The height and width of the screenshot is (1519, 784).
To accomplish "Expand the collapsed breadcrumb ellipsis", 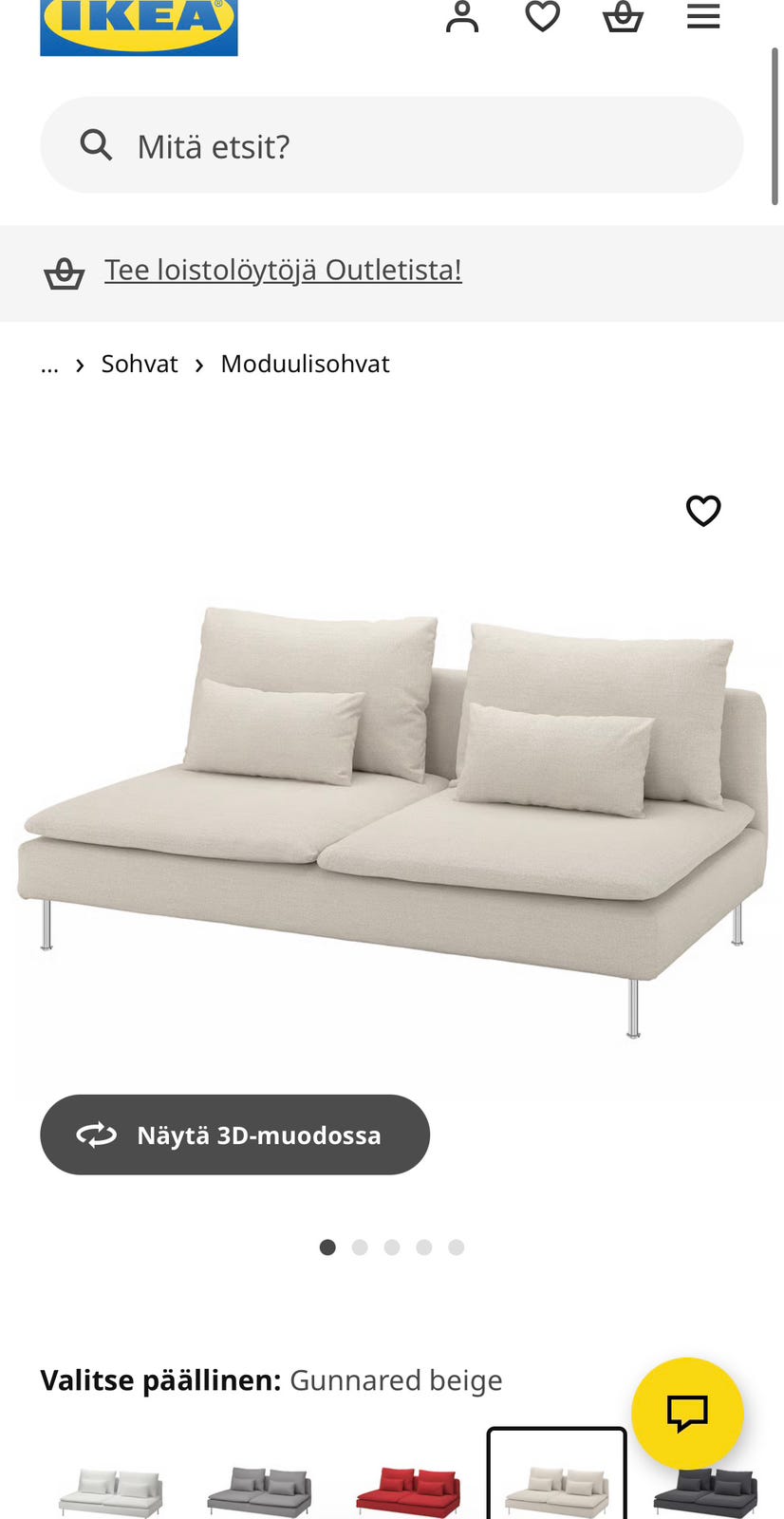I will coord(49,366).
